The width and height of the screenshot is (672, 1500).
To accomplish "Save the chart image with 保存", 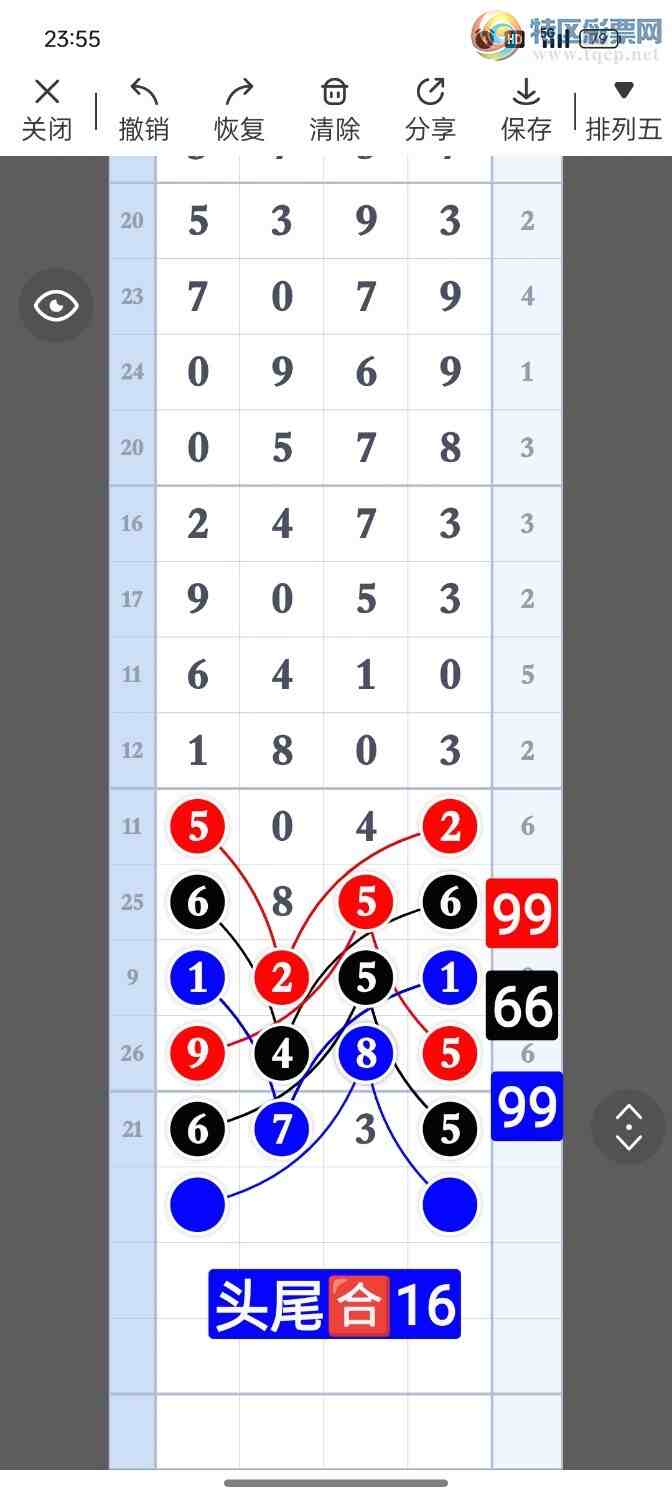I will (x=526, y=110).
